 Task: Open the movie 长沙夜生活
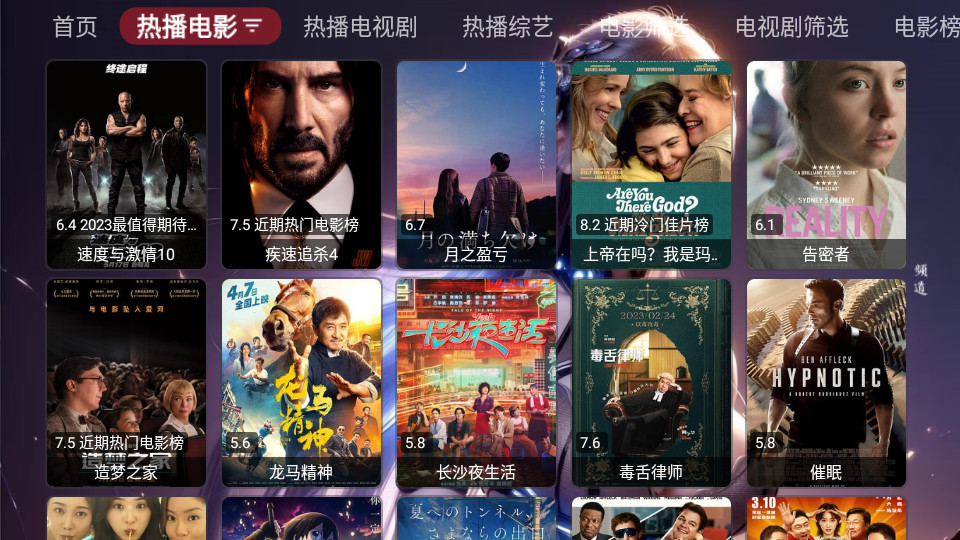[x=476, y=383]
